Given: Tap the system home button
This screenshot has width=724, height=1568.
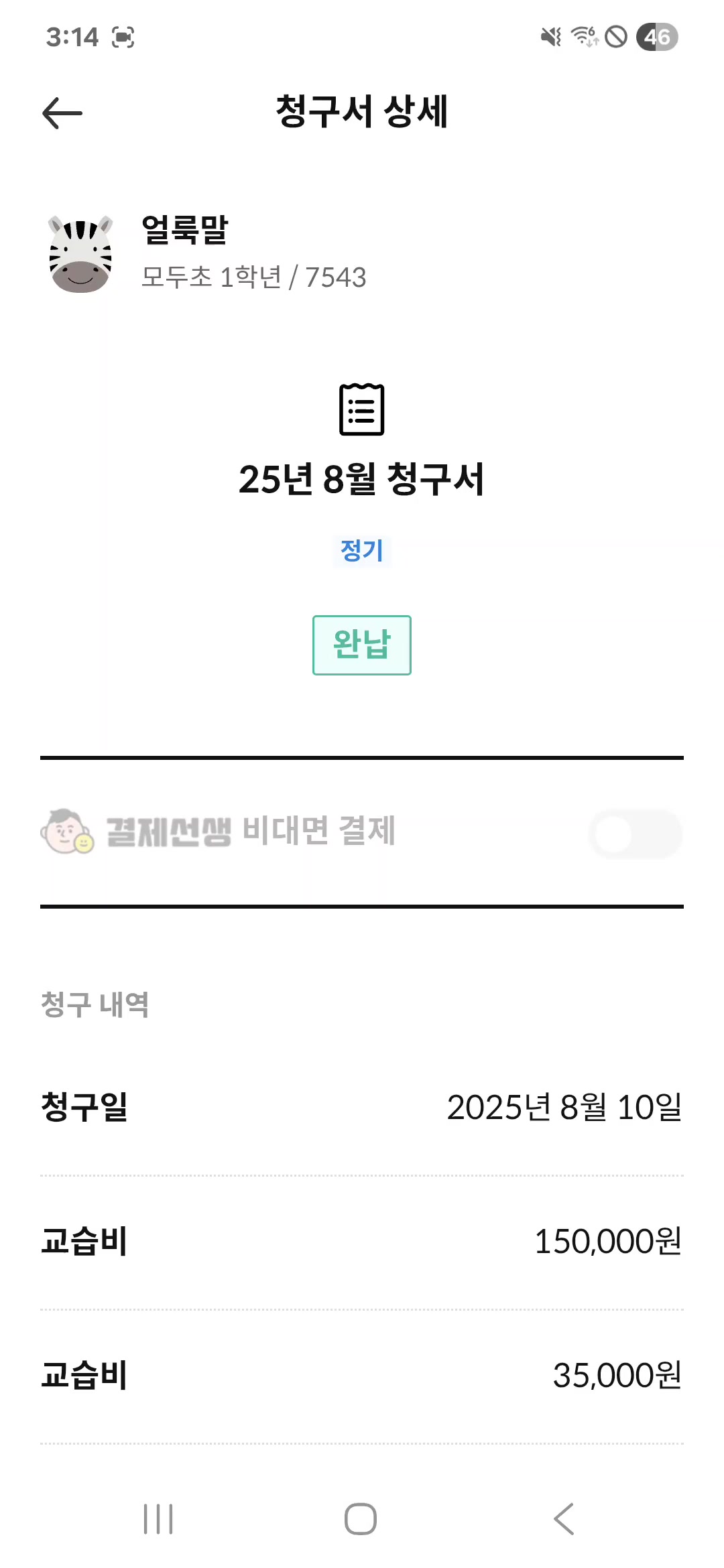Looking at the screenshot, I should [361, 1518].
